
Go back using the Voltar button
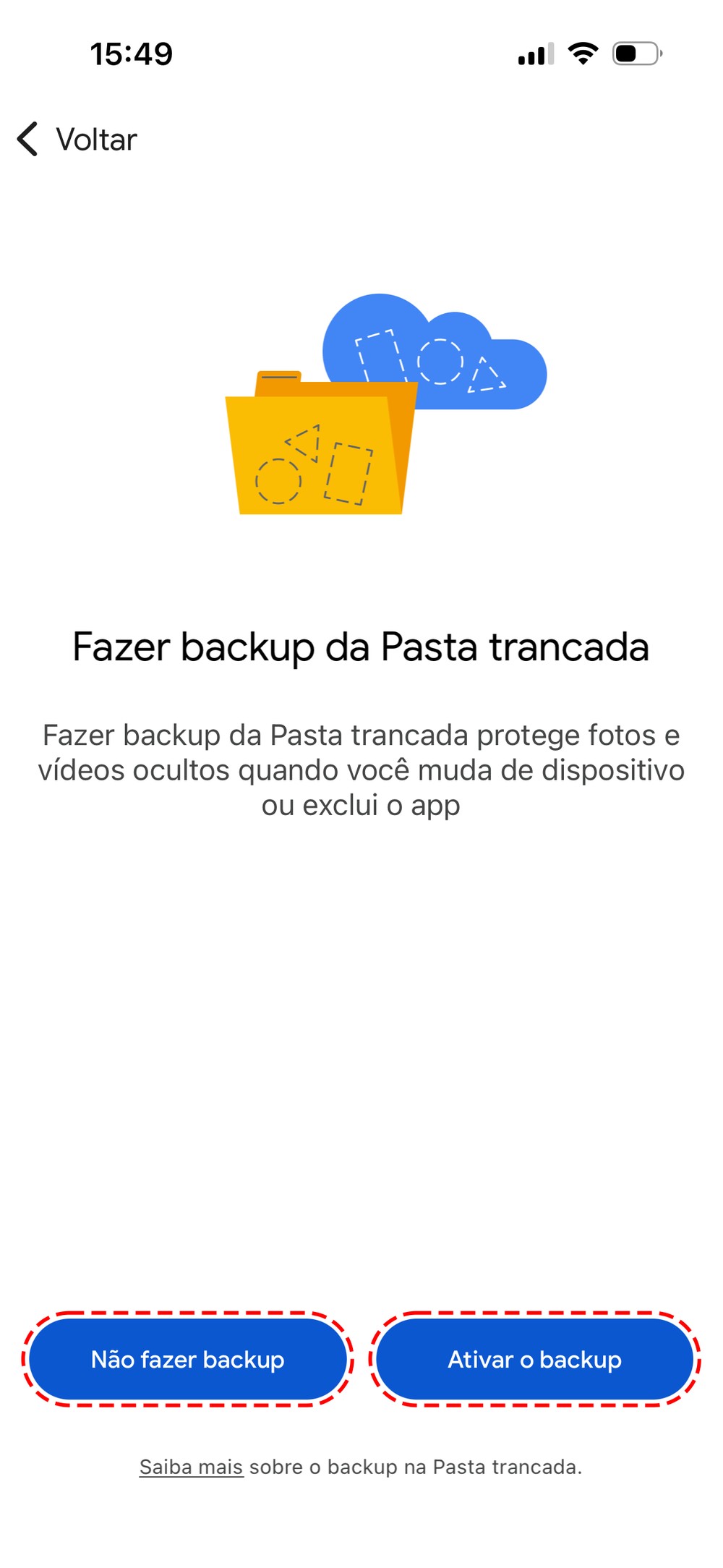(78, 140)
